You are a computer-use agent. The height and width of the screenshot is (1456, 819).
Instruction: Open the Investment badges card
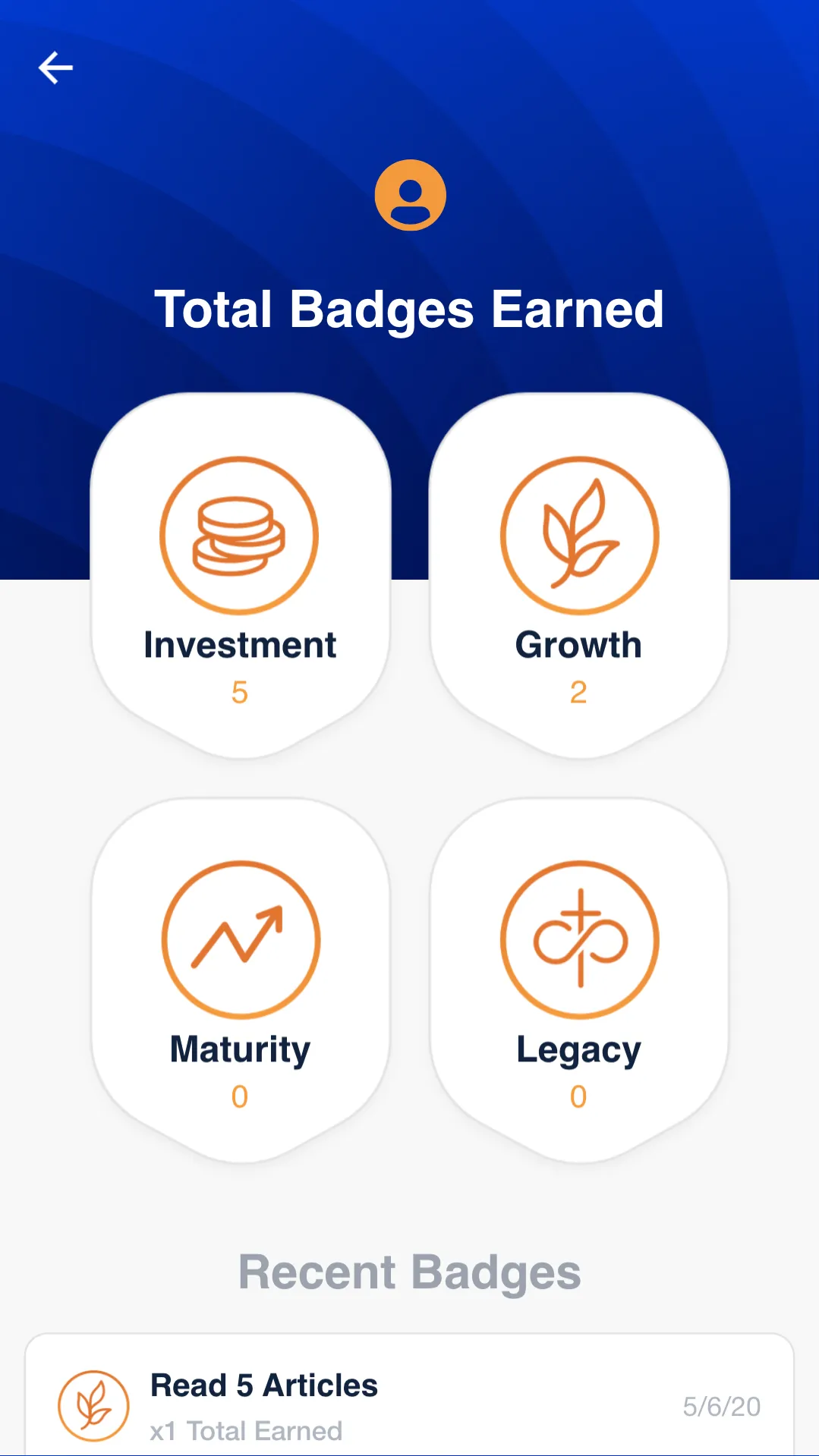[x=240, y=575]
